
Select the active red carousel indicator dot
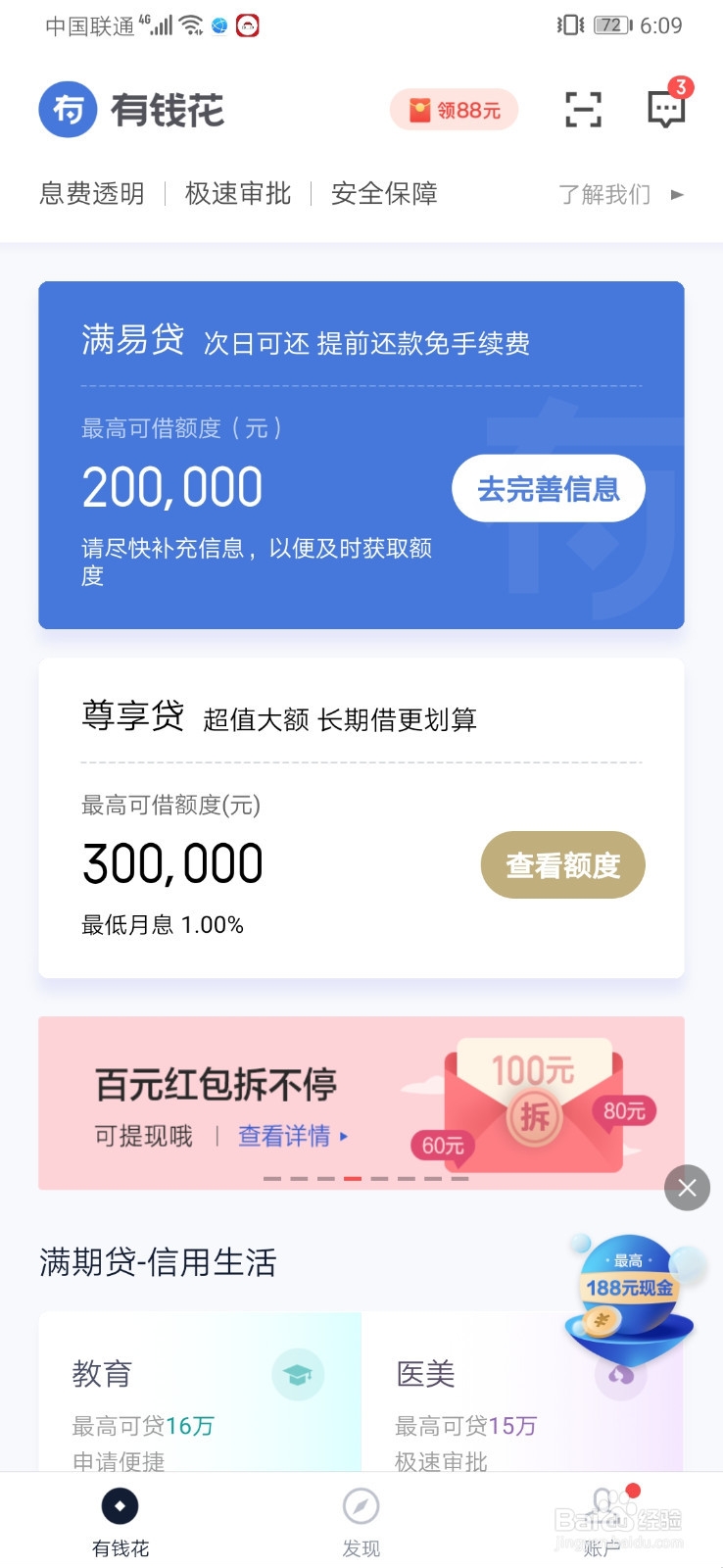pos(353,1180)
